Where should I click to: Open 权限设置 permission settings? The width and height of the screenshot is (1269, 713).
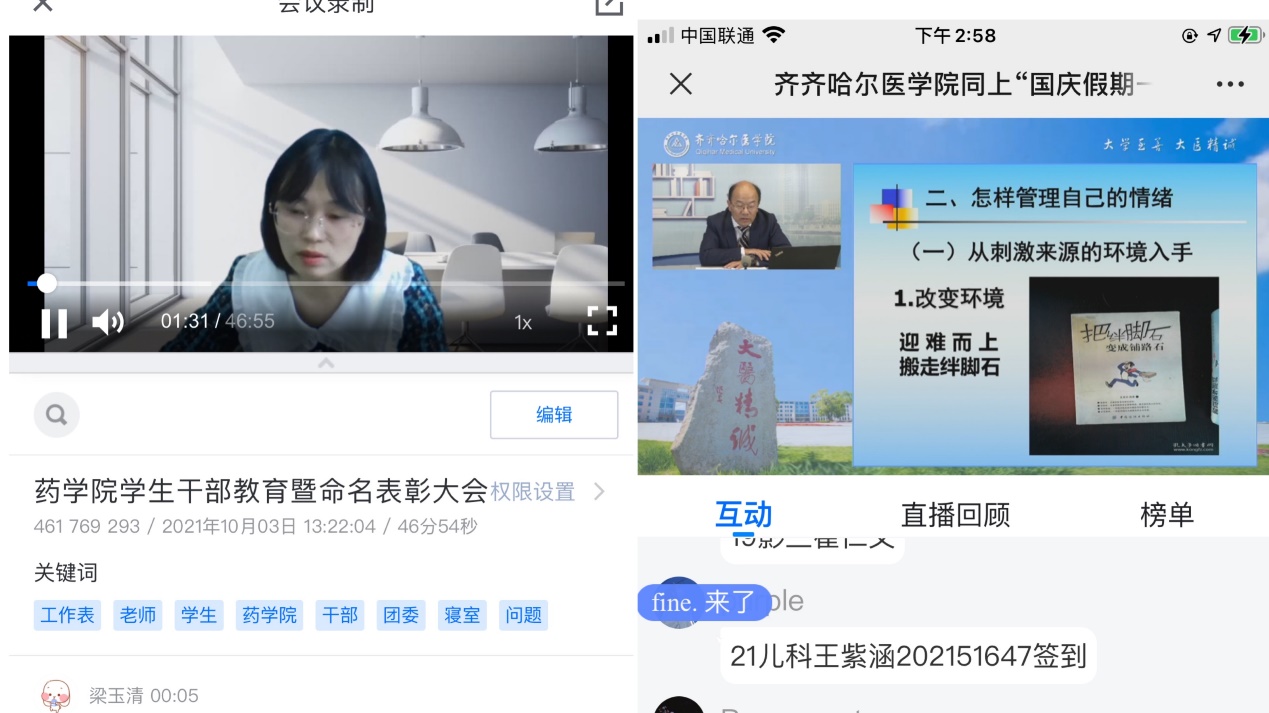click(546, 491)
